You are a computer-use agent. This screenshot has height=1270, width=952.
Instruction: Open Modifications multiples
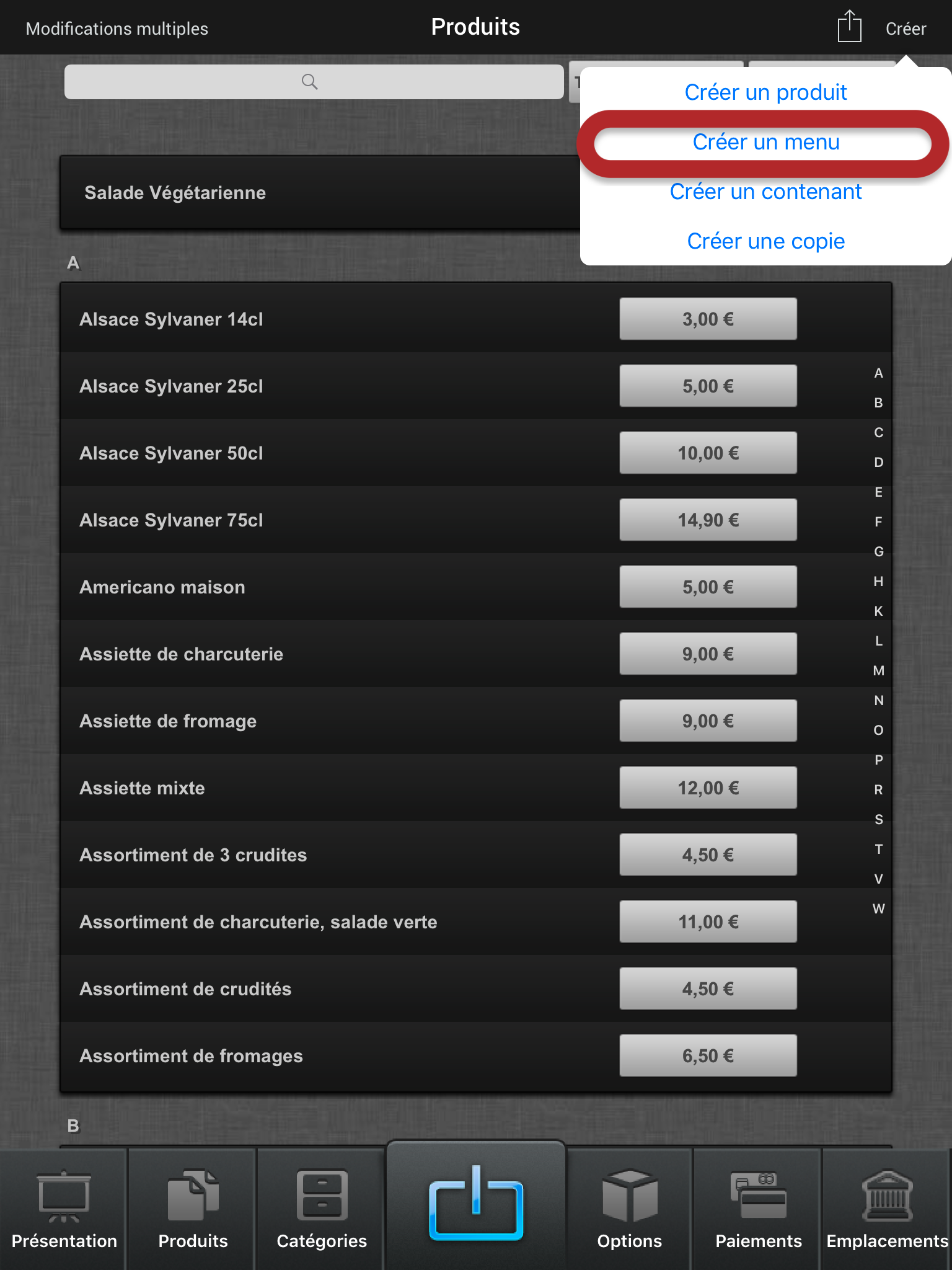pyautogui.click(x=117, y=29)
